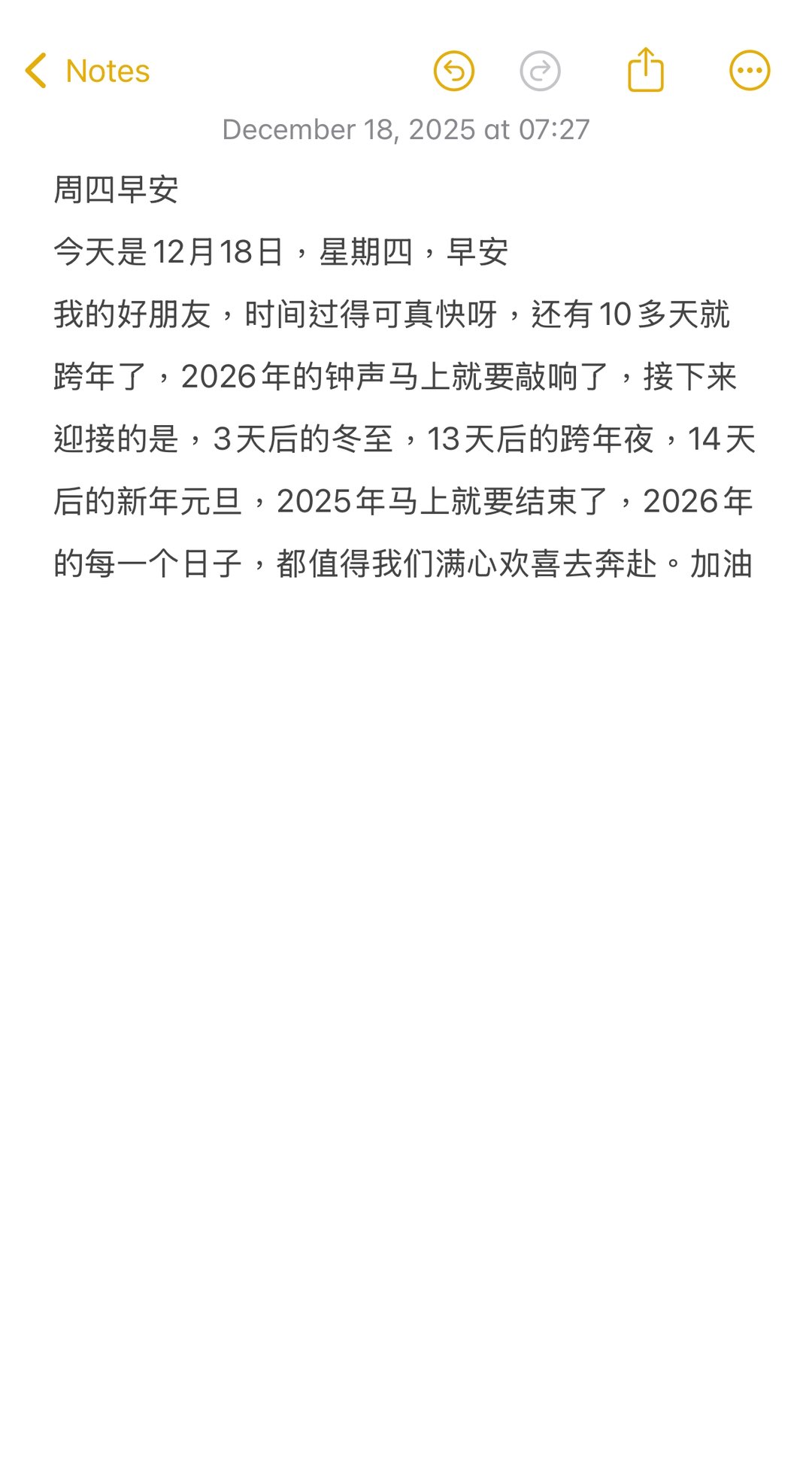Open the more options menu
The height and width of the screenshot is (1473, 812).
point(750,71)
